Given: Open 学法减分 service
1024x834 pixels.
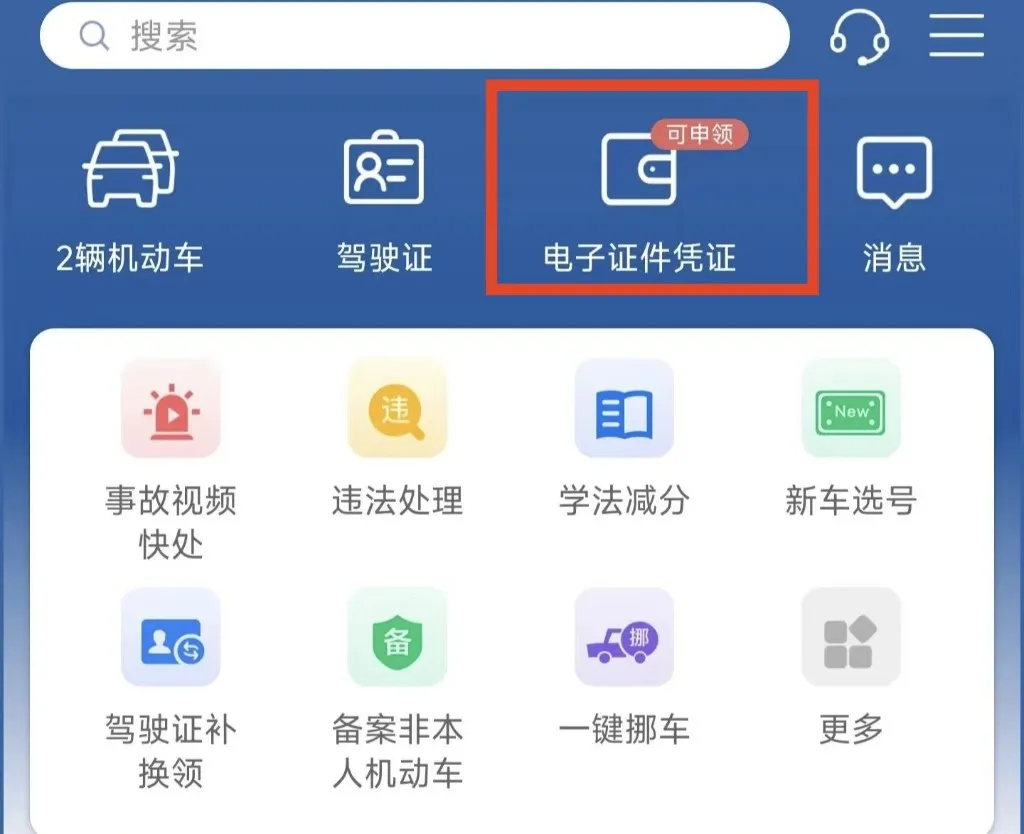Looking at the screenshot, I should [x=624, y=438].
